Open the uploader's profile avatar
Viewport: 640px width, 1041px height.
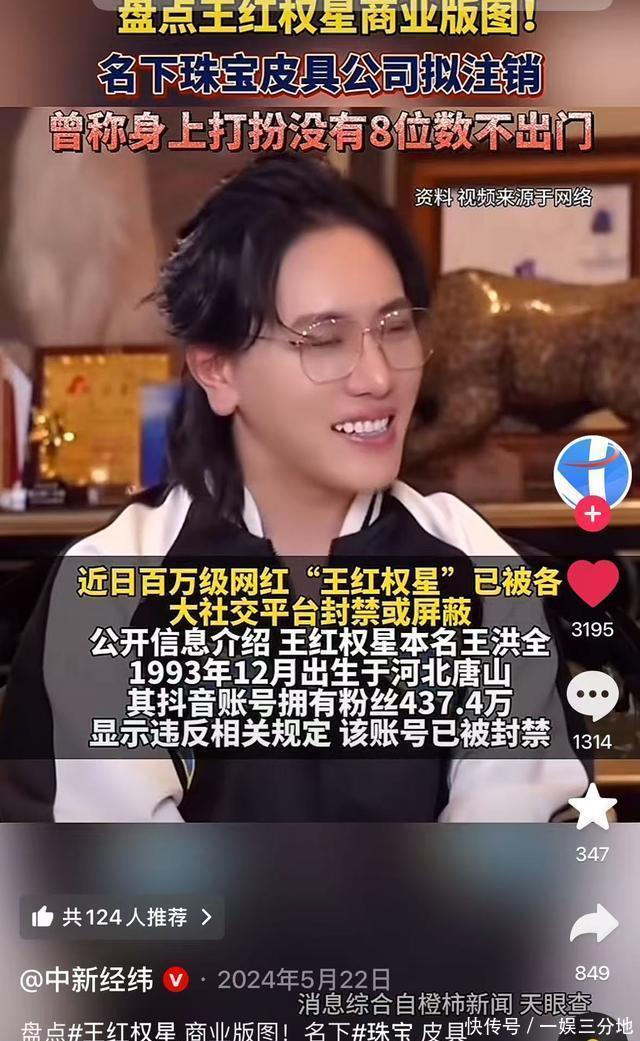click(592, 473)
